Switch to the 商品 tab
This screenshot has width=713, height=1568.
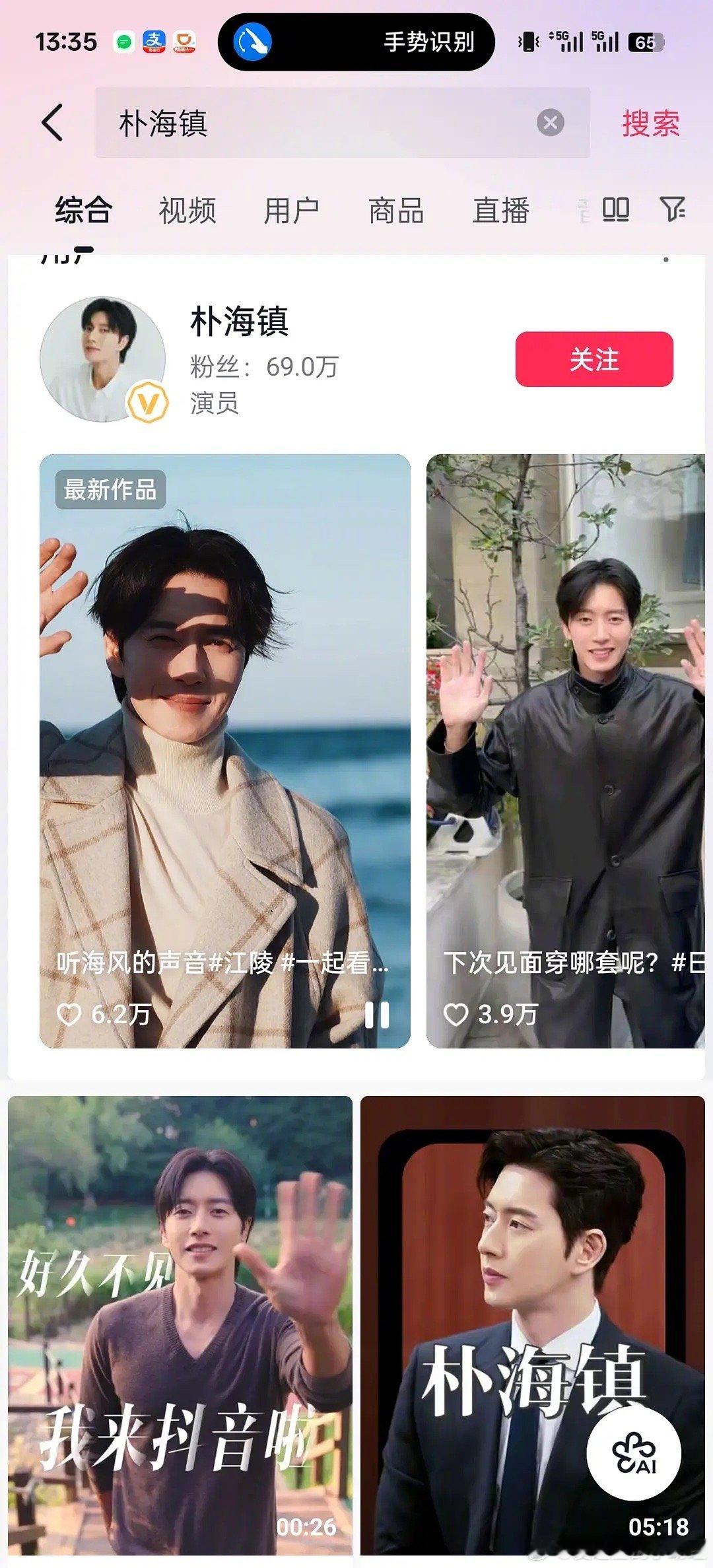[397, 210]
